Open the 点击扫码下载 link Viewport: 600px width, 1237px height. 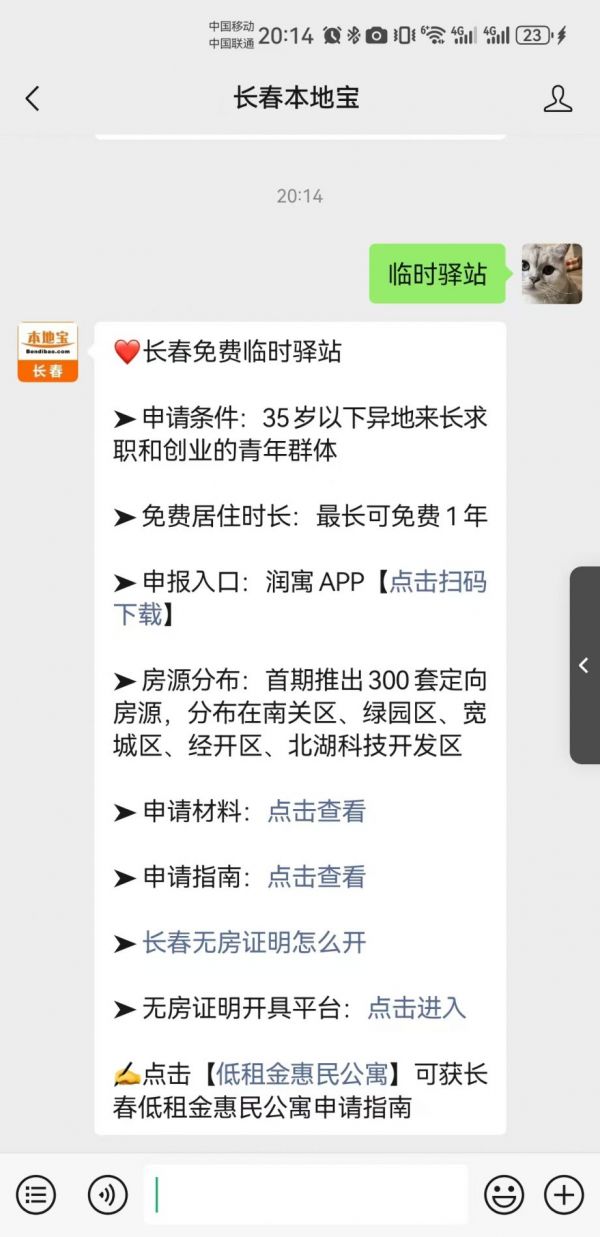tap(300, 598)
